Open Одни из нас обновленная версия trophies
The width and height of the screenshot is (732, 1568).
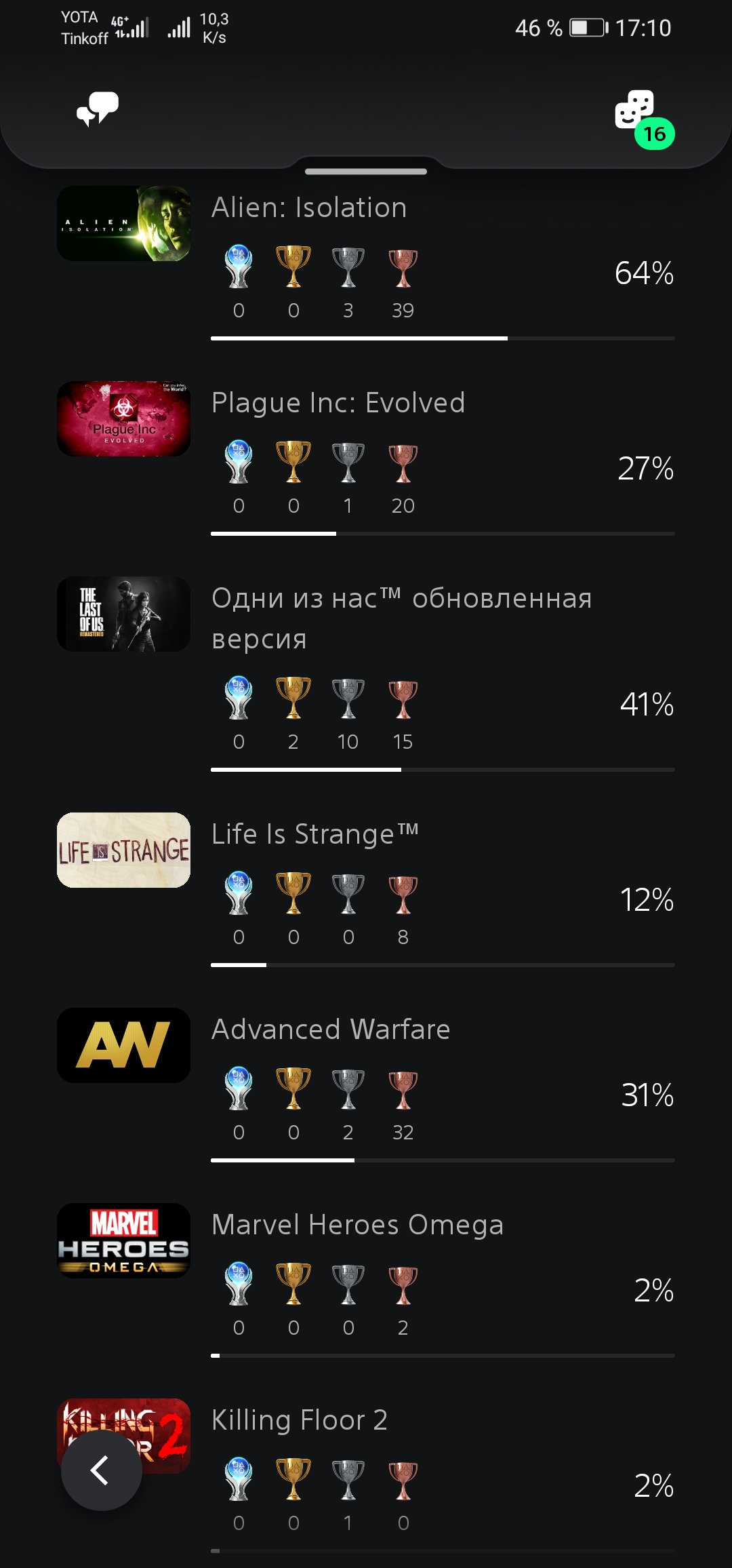click(366, 675)
